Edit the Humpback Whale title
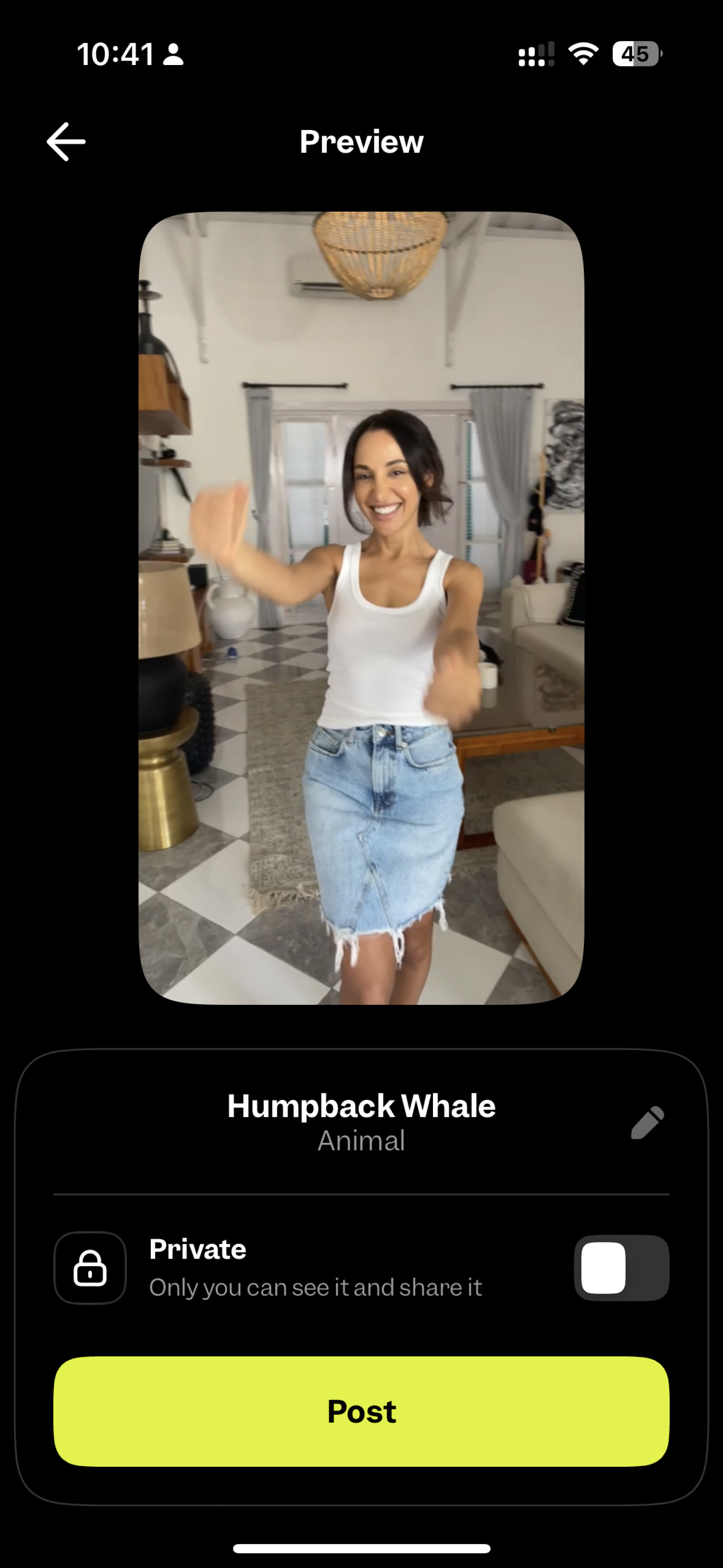Image resolution: width=723 pixels, height=1568 pixels. (x=647, y=1122)
